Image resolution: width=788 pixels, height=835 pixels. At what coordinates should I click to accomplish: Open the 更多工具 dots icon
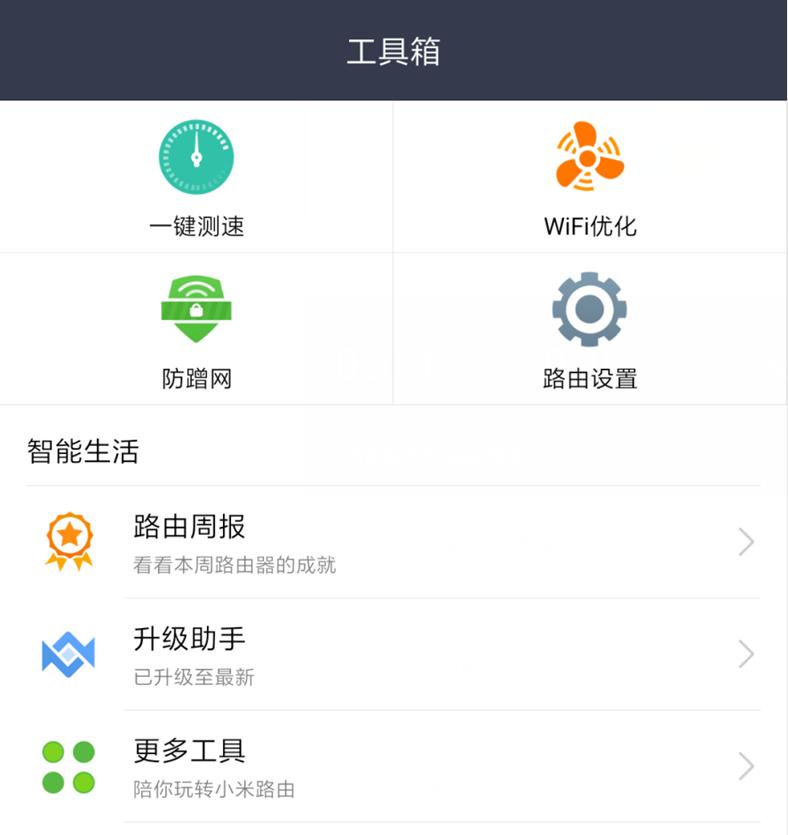pyautogui.click(x=65, y=765)
